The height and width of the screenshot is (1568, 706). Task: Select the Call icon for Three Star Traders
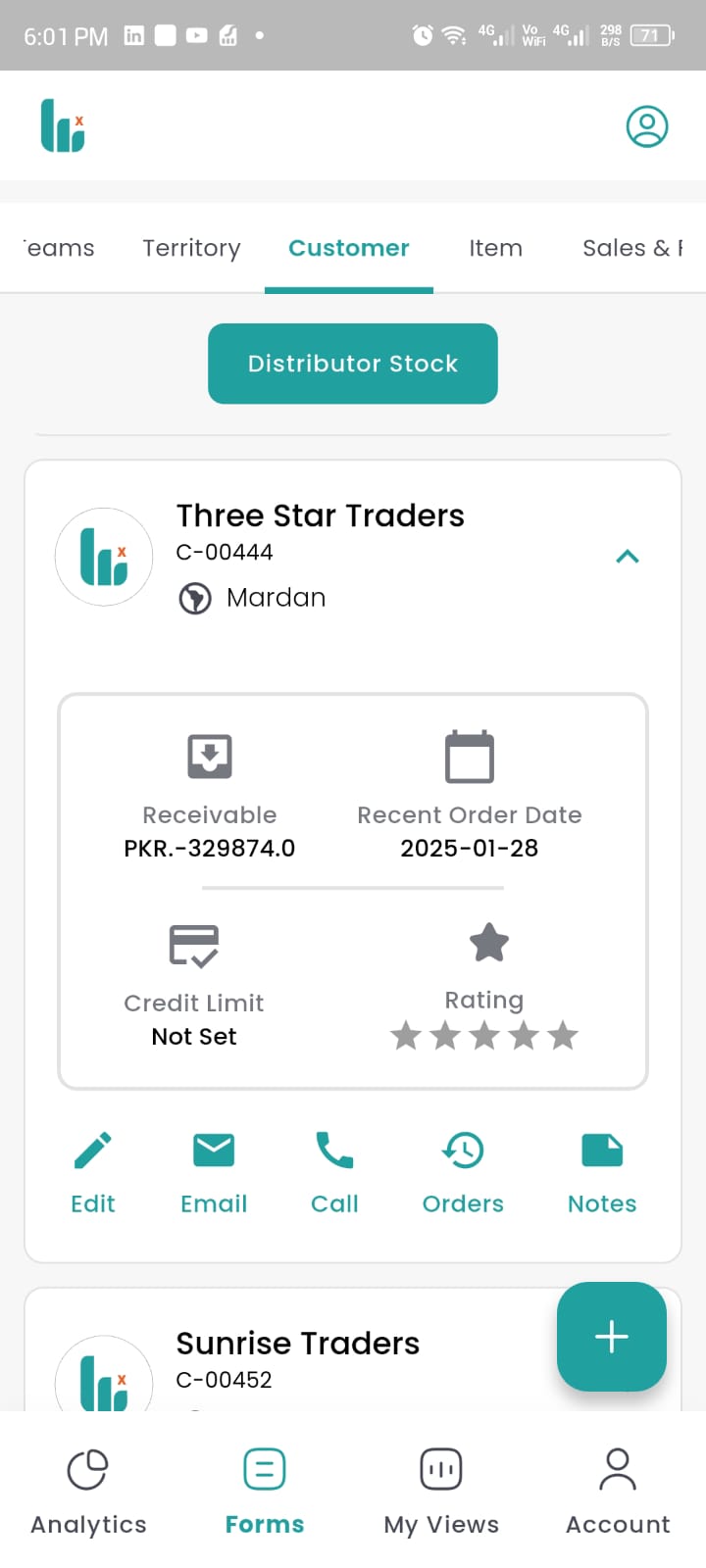[334, 1171]
